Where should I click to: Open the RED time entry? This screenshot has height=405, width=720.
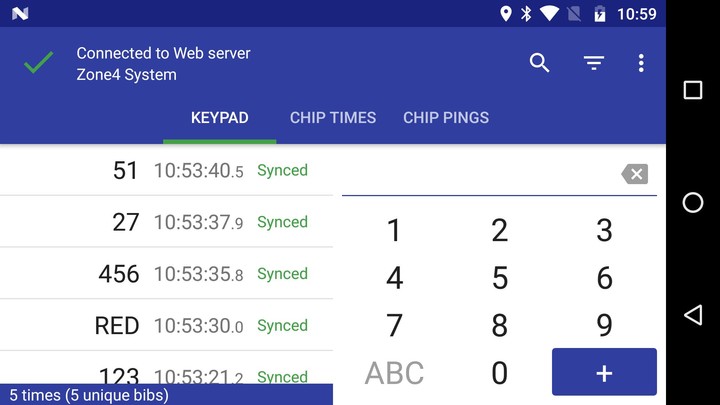[x=166, y=326]
